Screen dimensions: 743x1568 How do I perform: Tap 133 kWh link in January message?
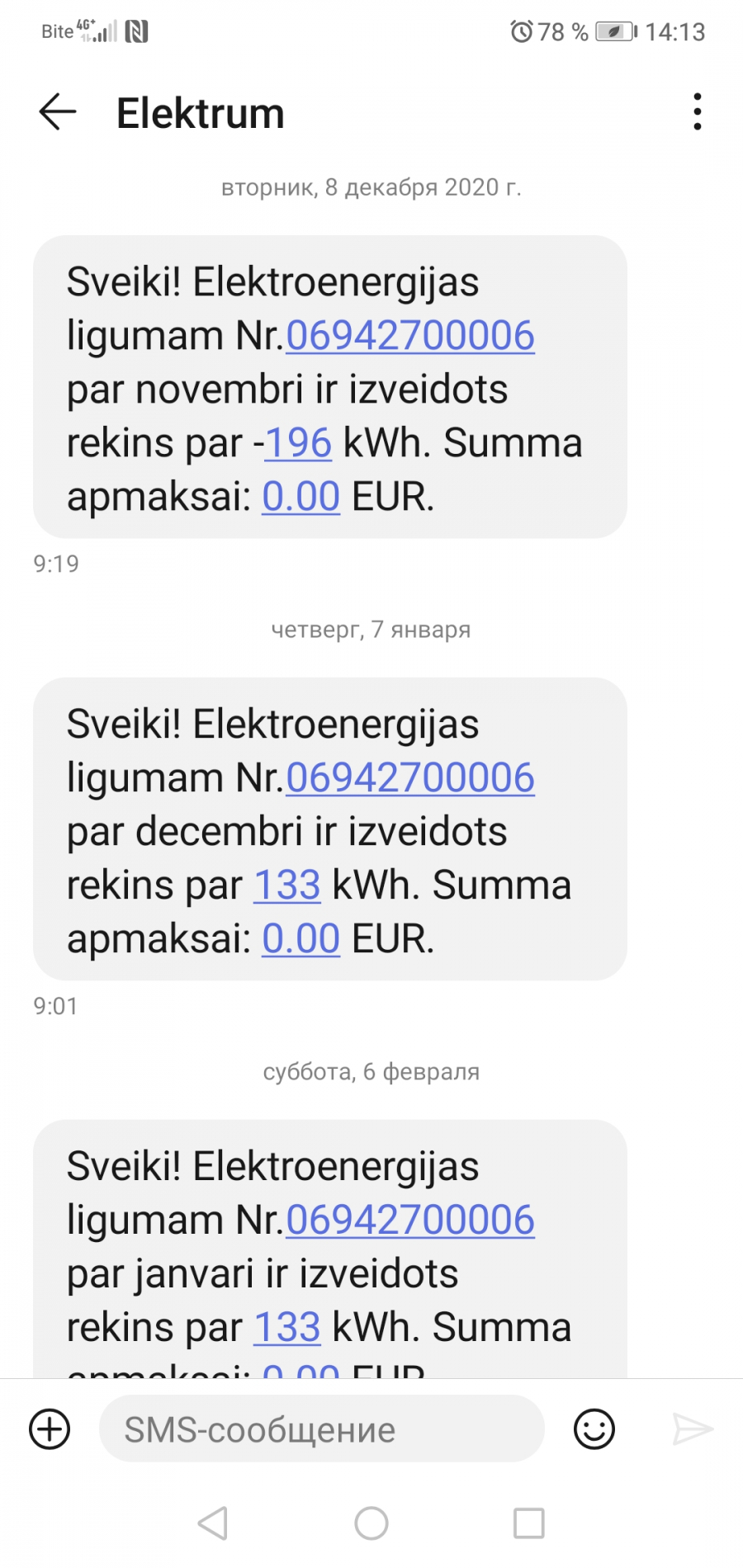286,1328
